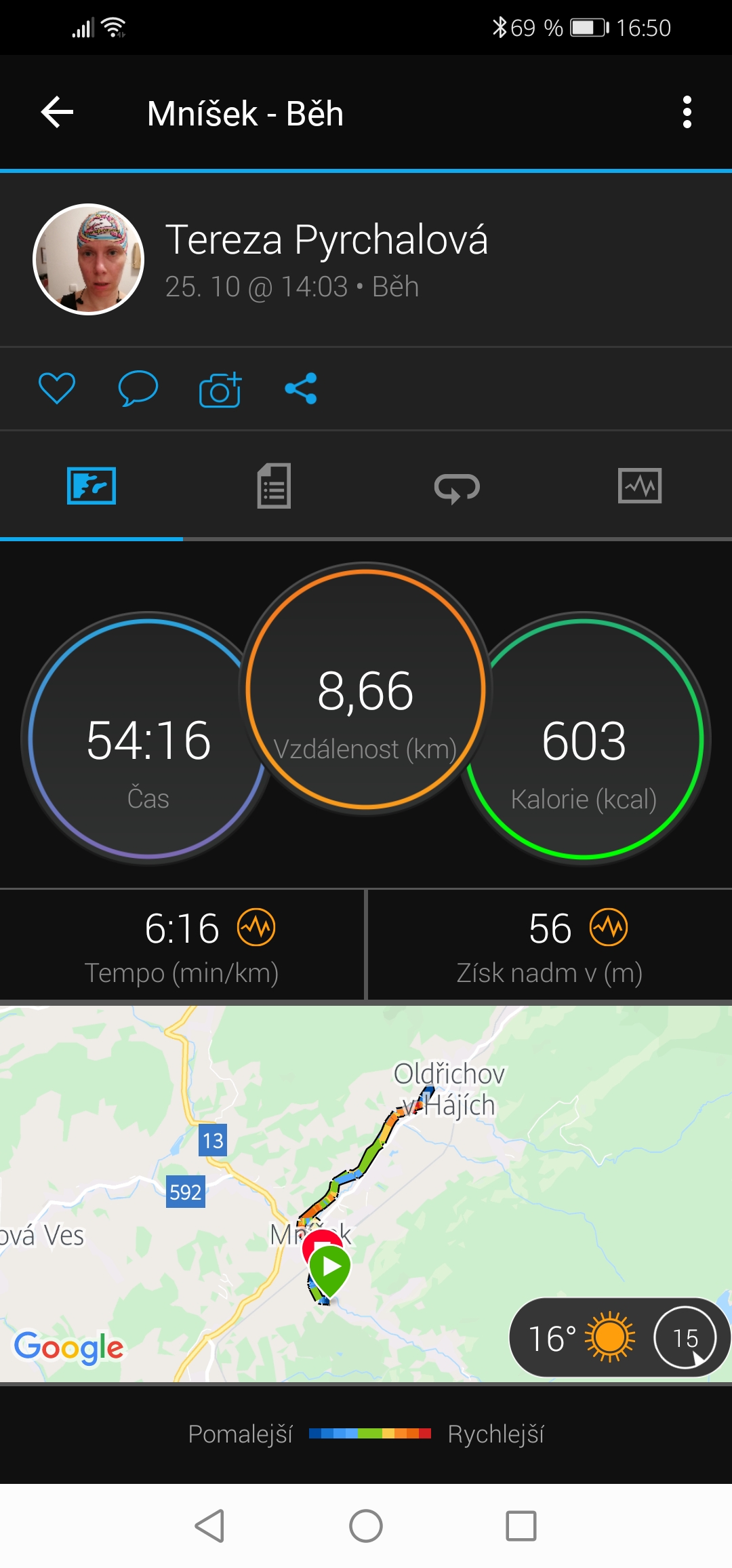The width and height of the screenshot is (732, 1568).
Task: Switch to the stats list tab
Action: 274,486
